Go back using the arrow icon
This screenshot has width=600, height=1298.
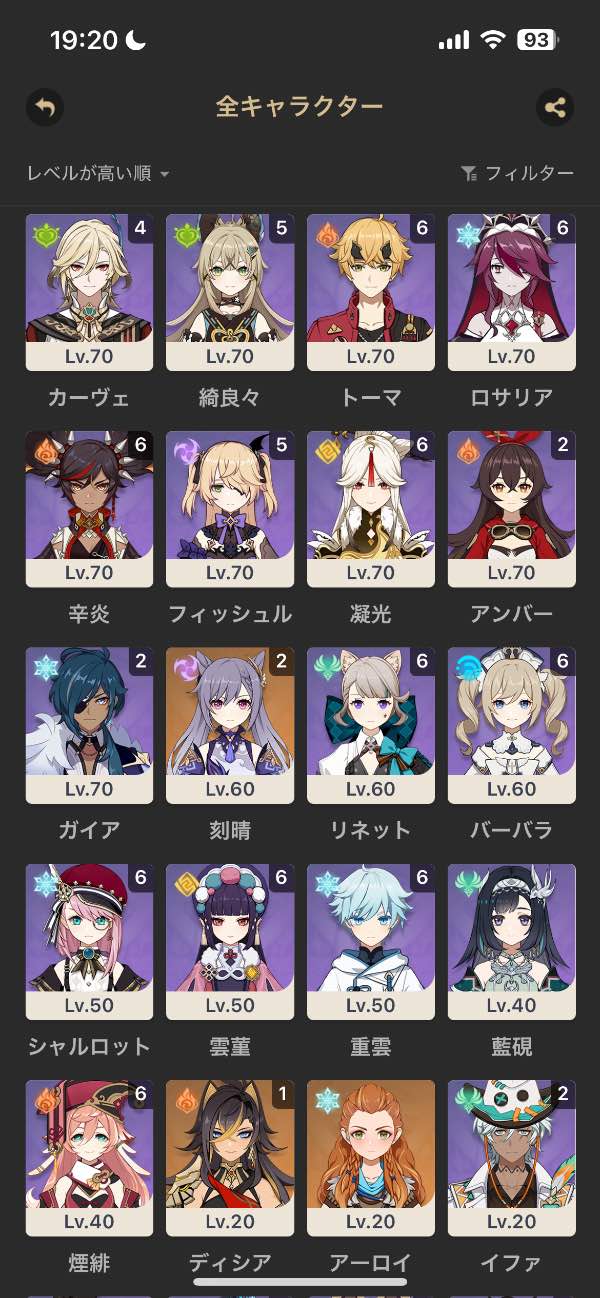tap(45, 107)
